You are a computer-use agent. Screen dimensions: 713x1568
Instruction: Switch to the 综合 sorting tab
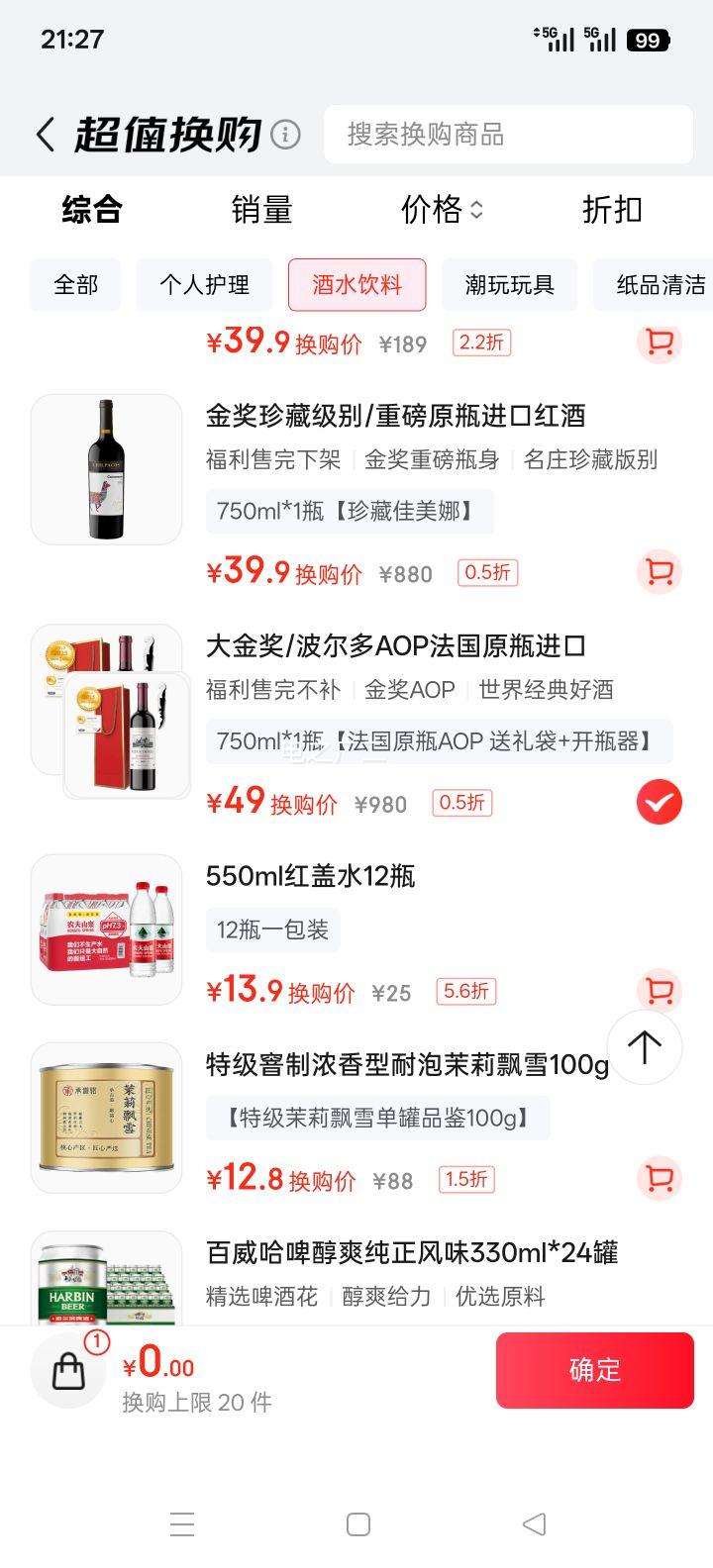[92, 210]
